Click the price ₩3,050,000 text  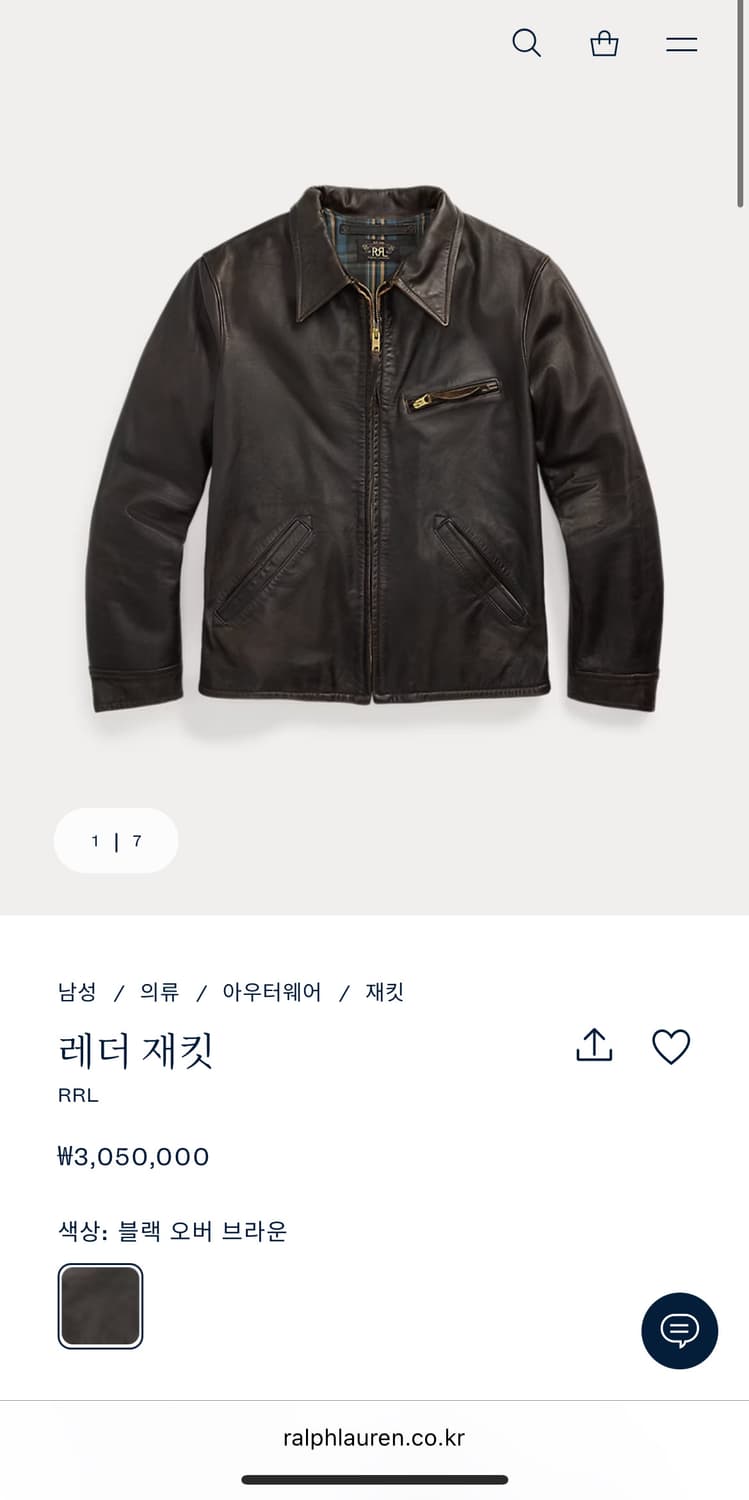coord(132,1156)
